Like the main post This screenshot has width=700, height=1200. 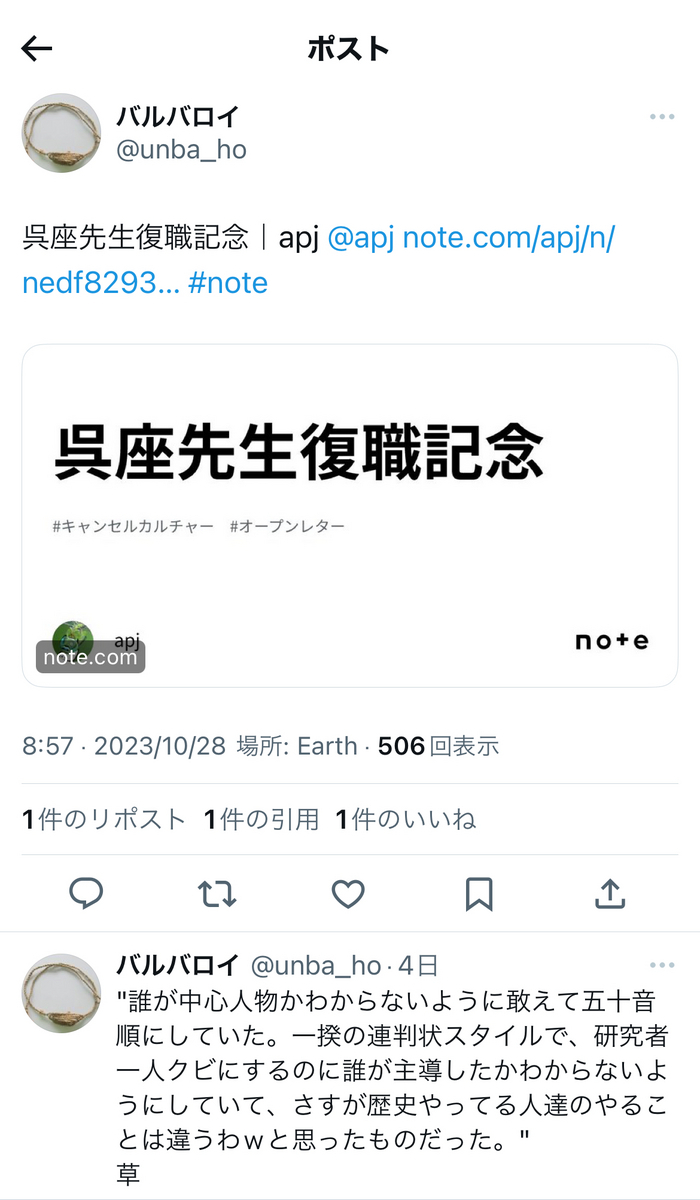tap(348, 894)
